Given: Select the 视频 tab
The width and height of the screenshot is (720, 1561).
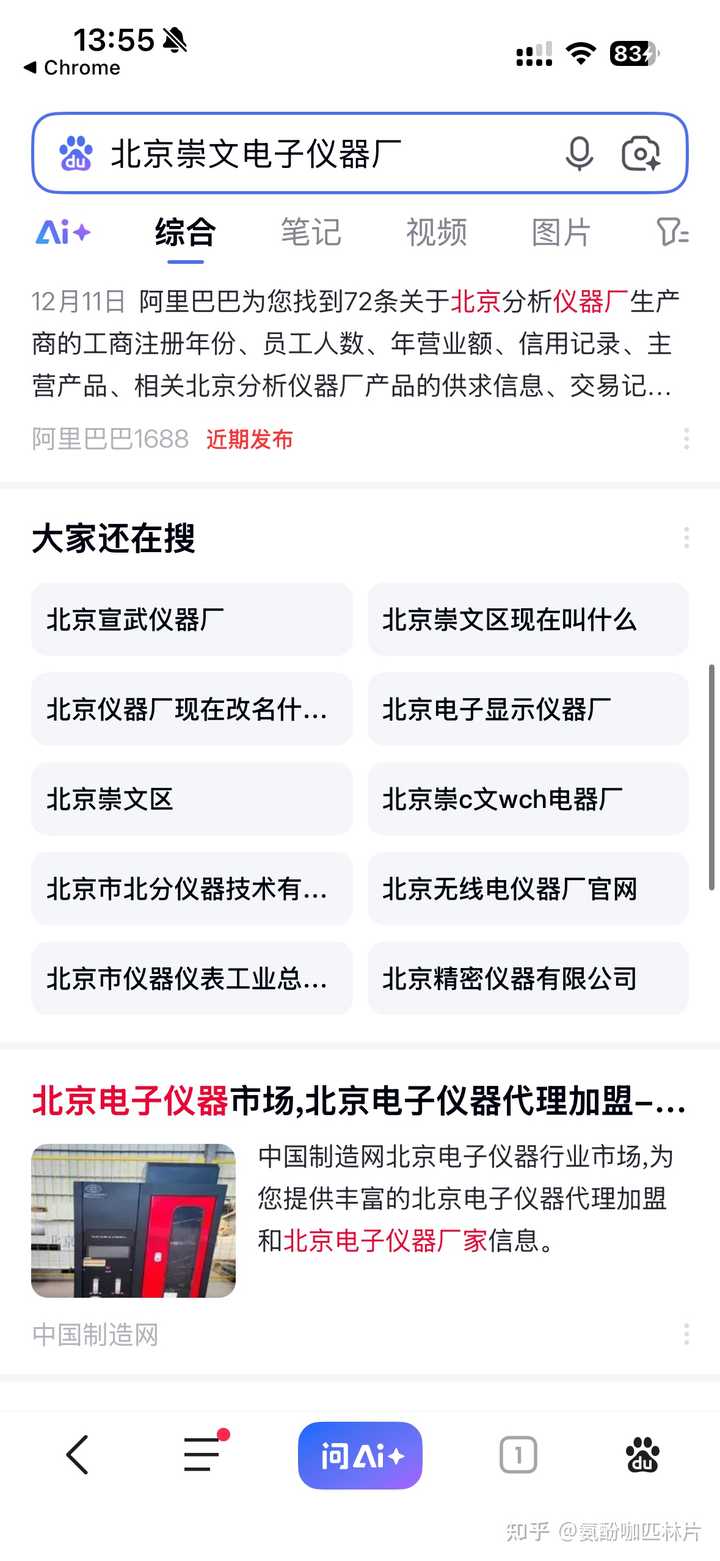Looking at the screenshot, I should coord(436,232).
